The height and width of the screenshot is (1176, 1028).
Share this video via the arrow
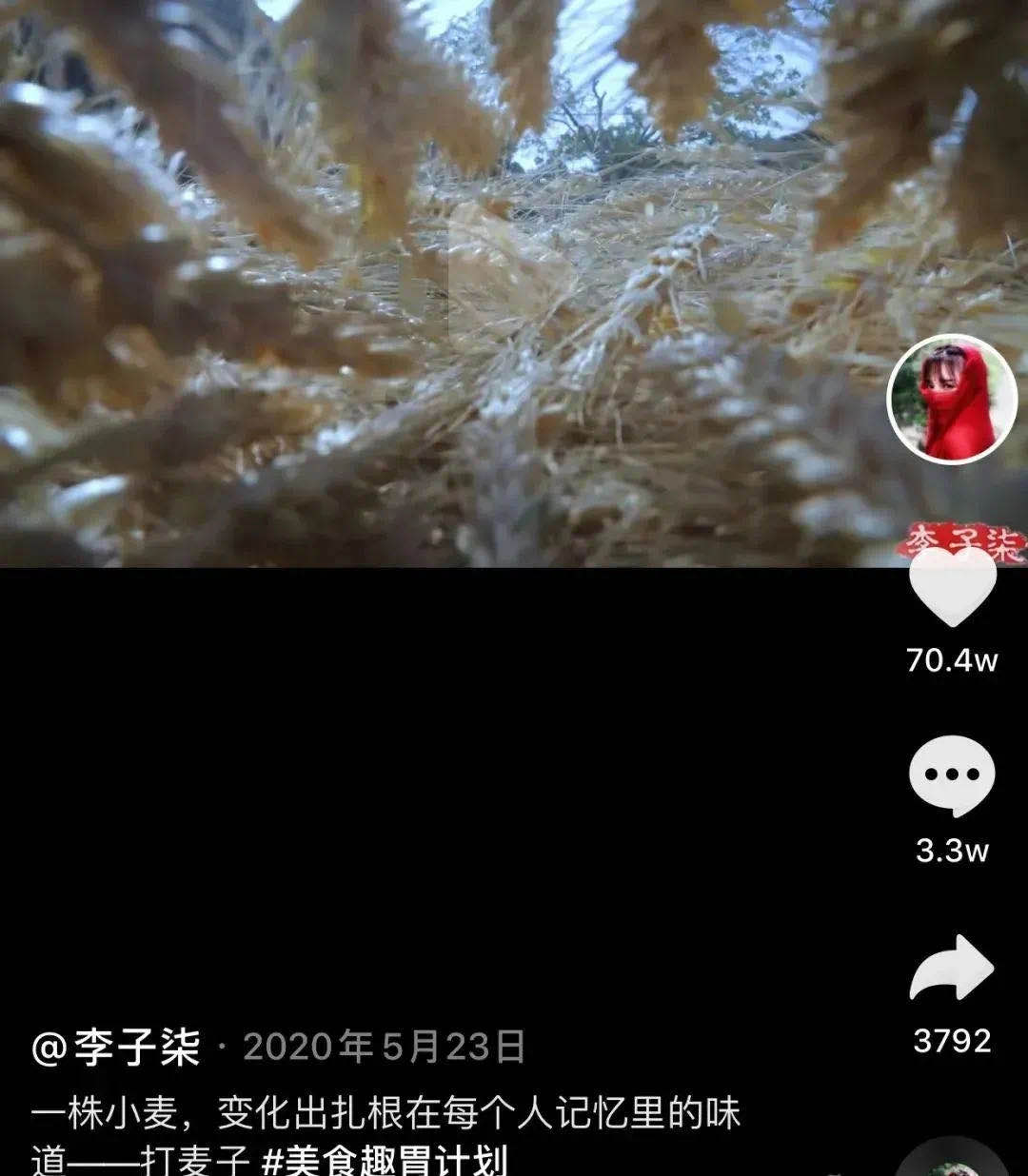(952, 968)
